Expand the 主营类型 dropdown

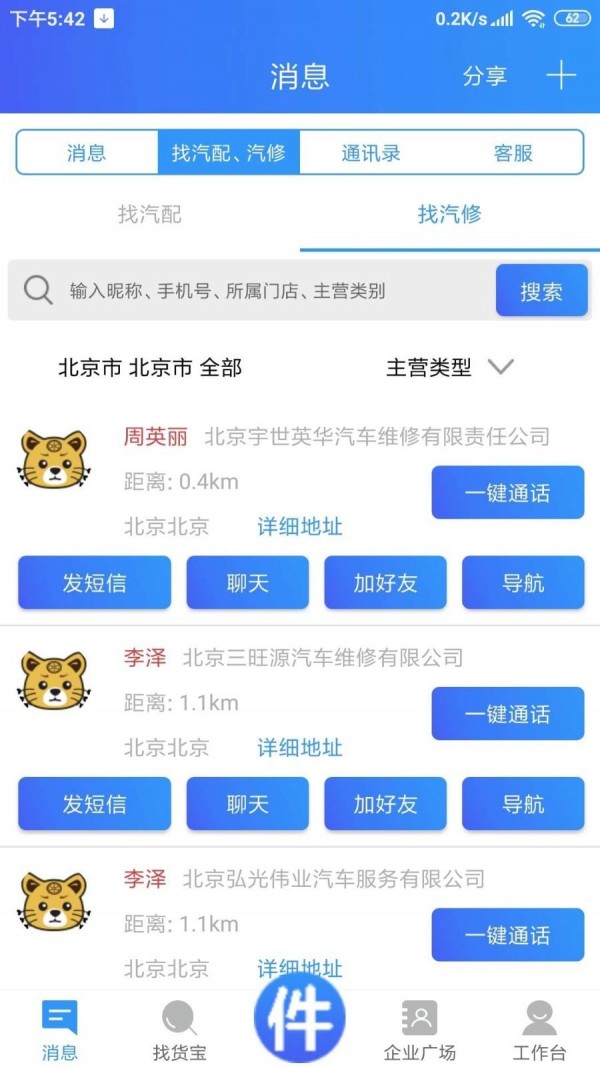[x=450, y=367]
